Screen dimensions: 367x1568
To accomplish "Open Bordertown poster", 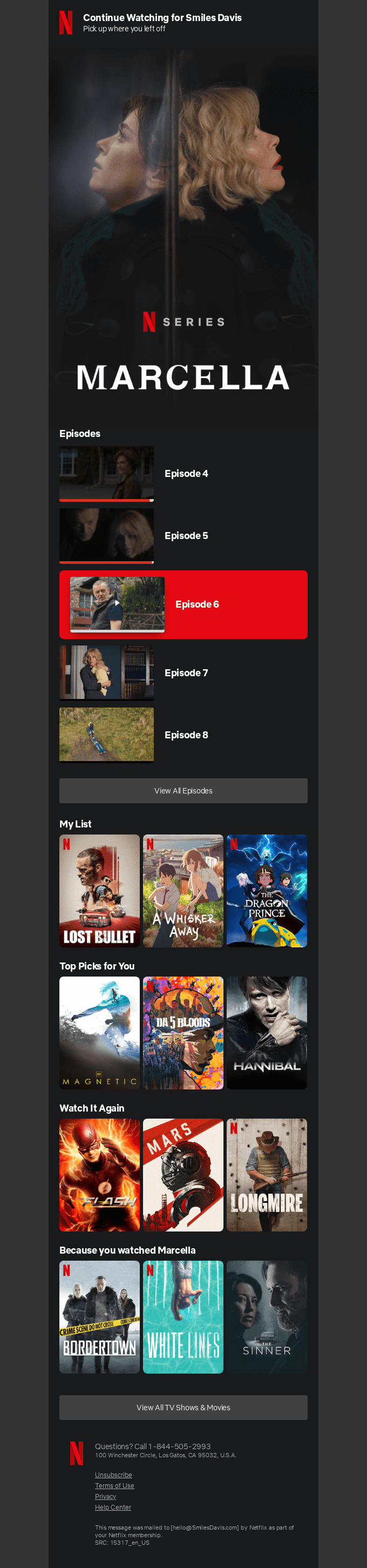I will click(99, 1317).
